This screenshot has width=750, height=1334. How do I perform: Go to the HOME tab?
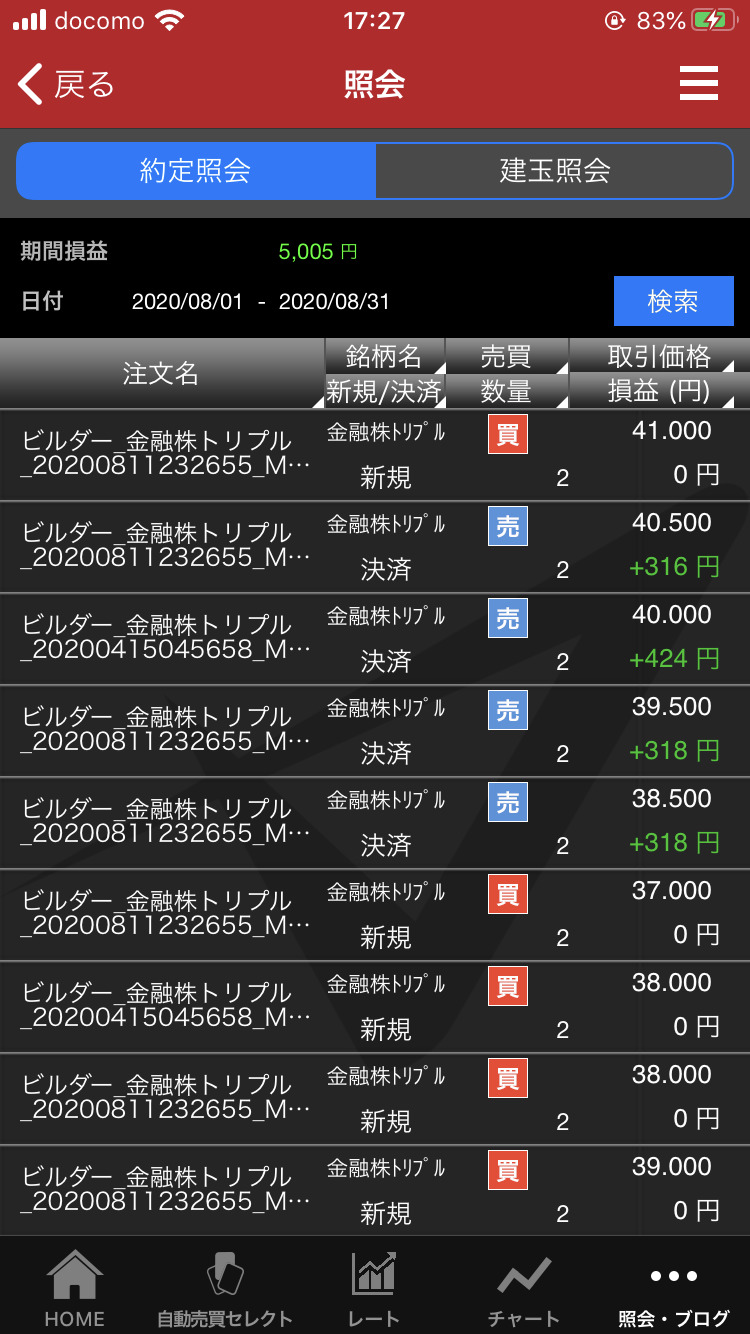pos(75,1287)
